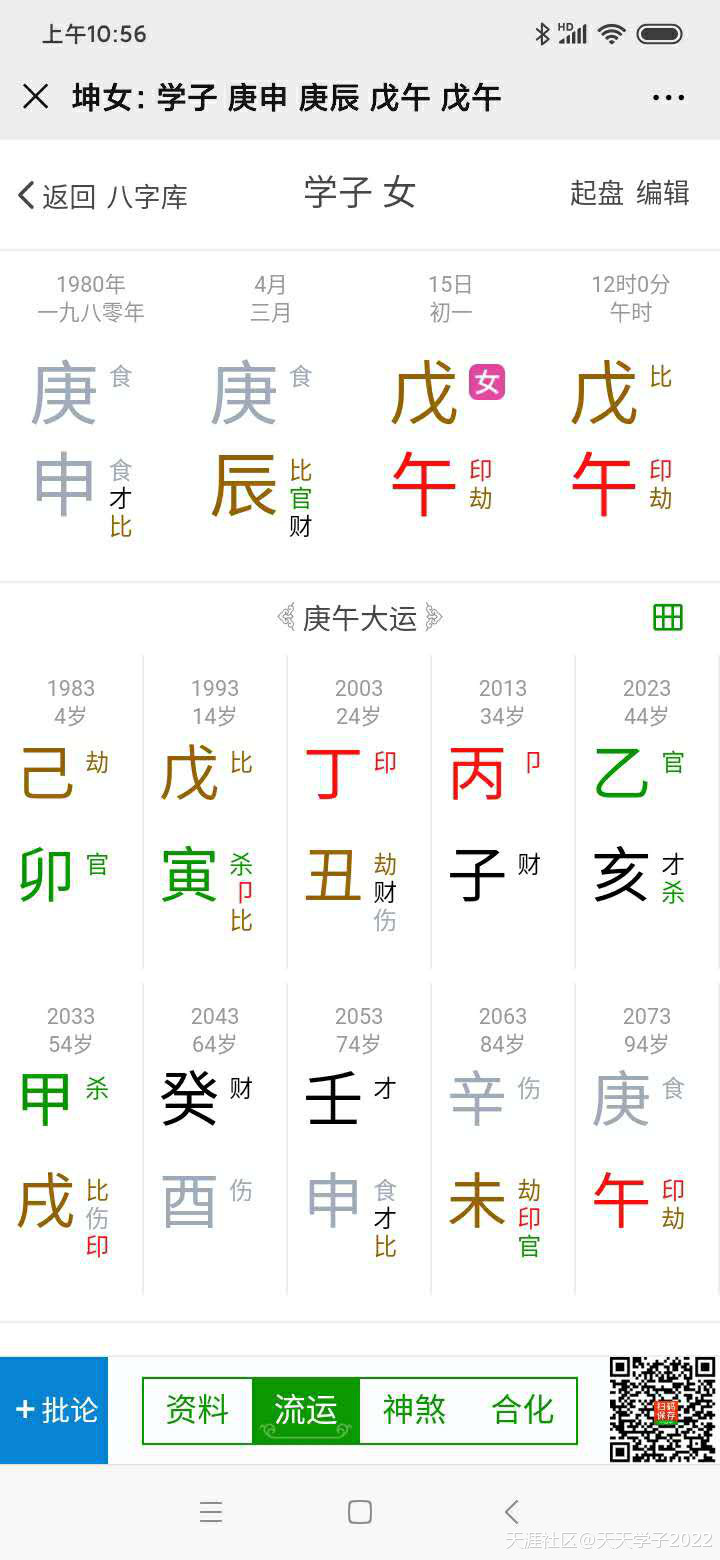Tap the system home button
The image size is (720, 1560).
point(360,1512)
